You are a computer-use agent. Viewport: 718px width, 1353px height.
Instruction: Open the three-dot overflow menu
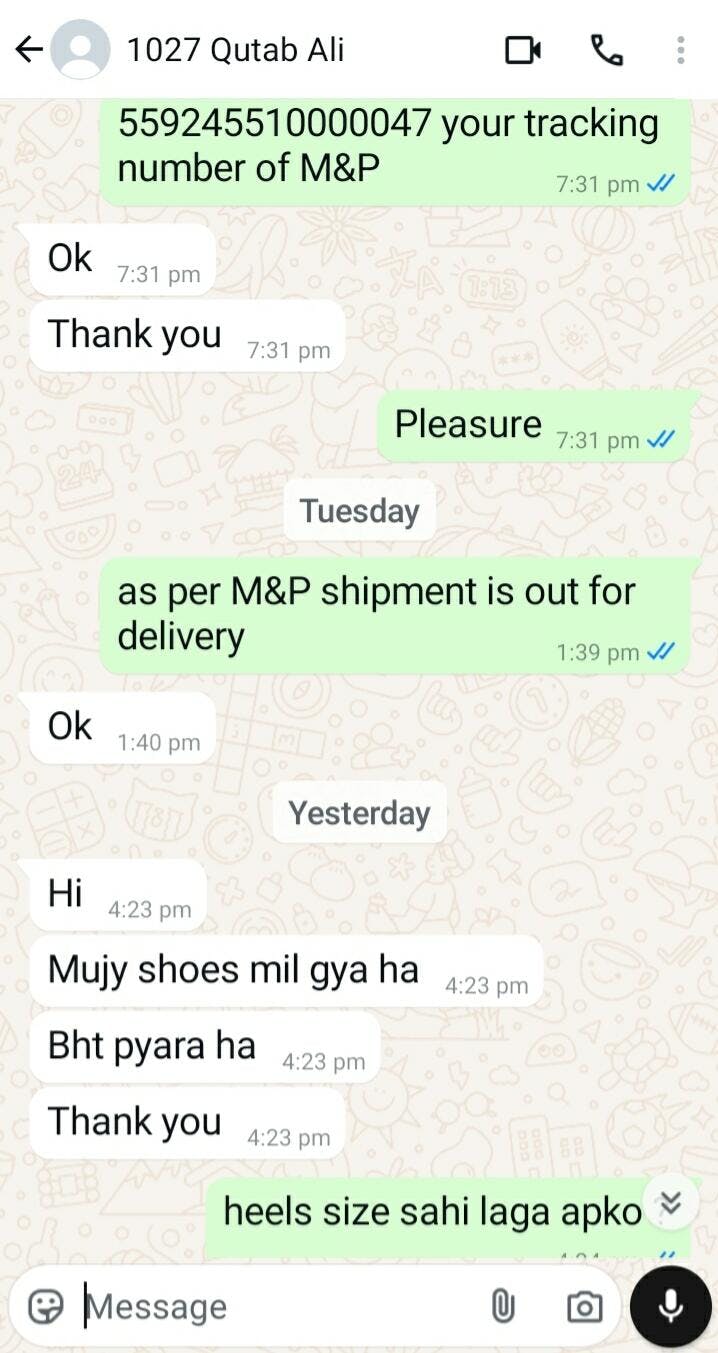[x=680, y=49]
